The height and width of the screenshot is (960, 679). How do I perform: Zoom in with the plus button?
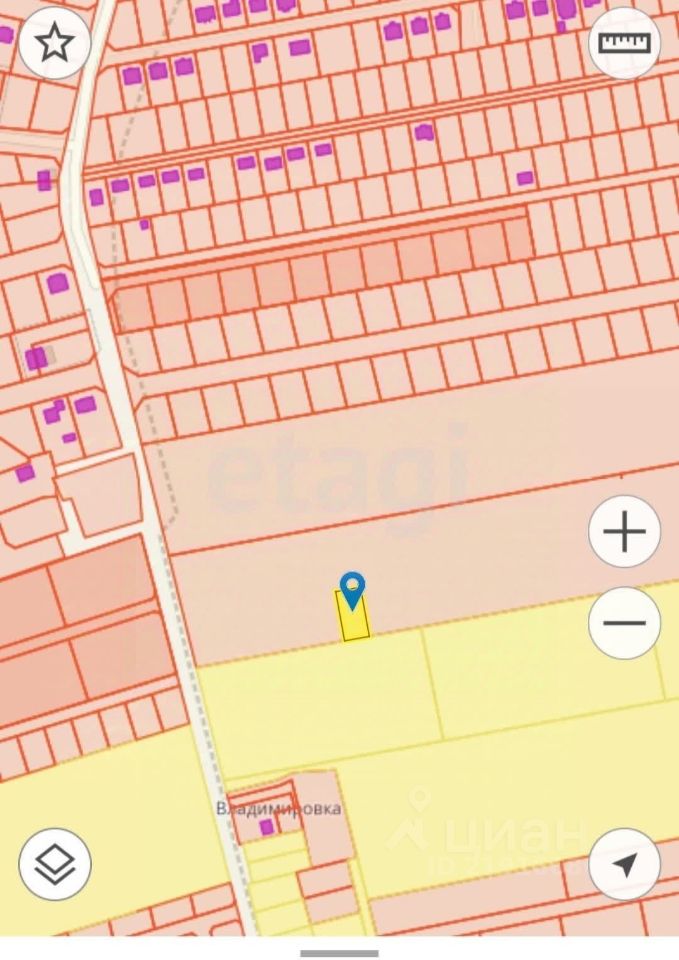coord(624,531)
